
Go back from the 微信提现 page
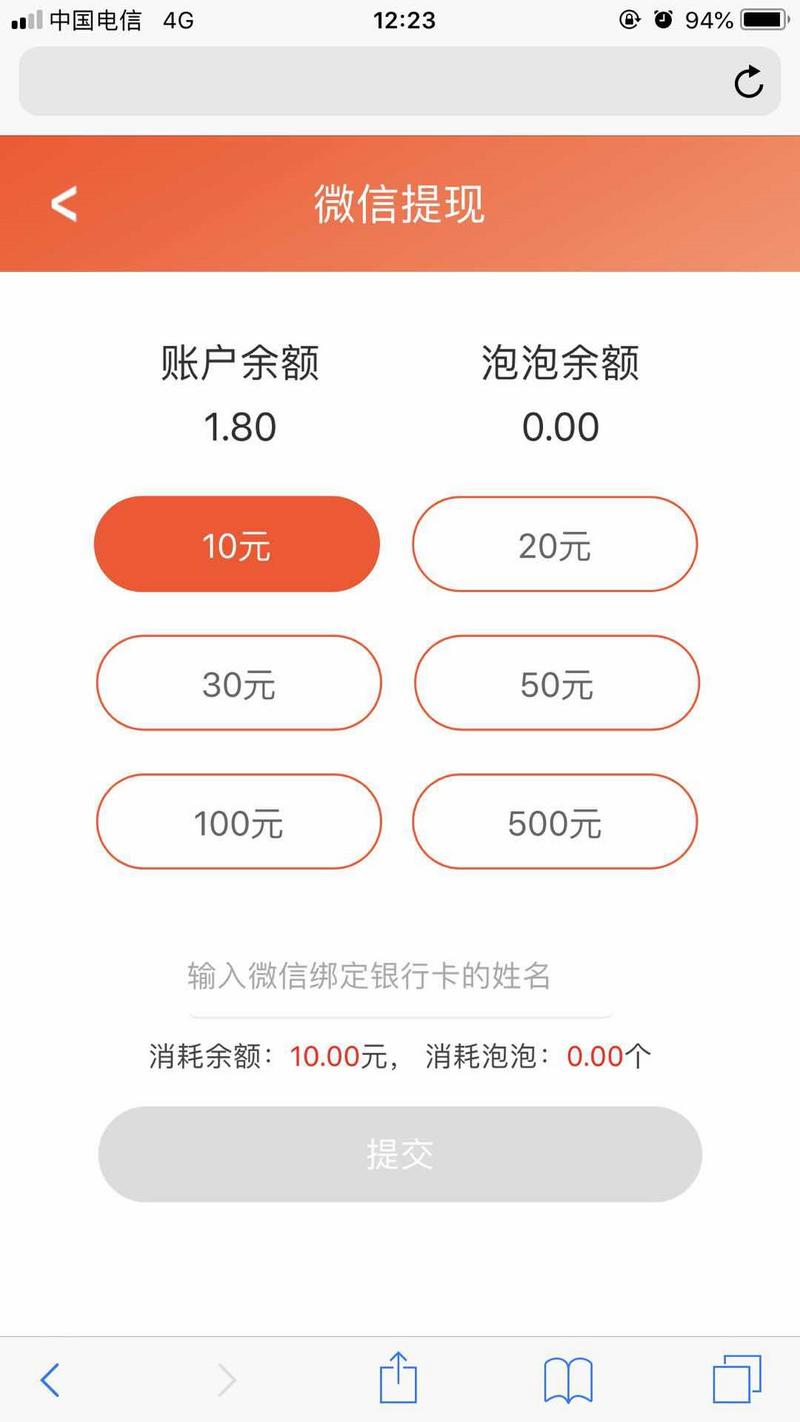pyautogui.click(x=64, y=204)
